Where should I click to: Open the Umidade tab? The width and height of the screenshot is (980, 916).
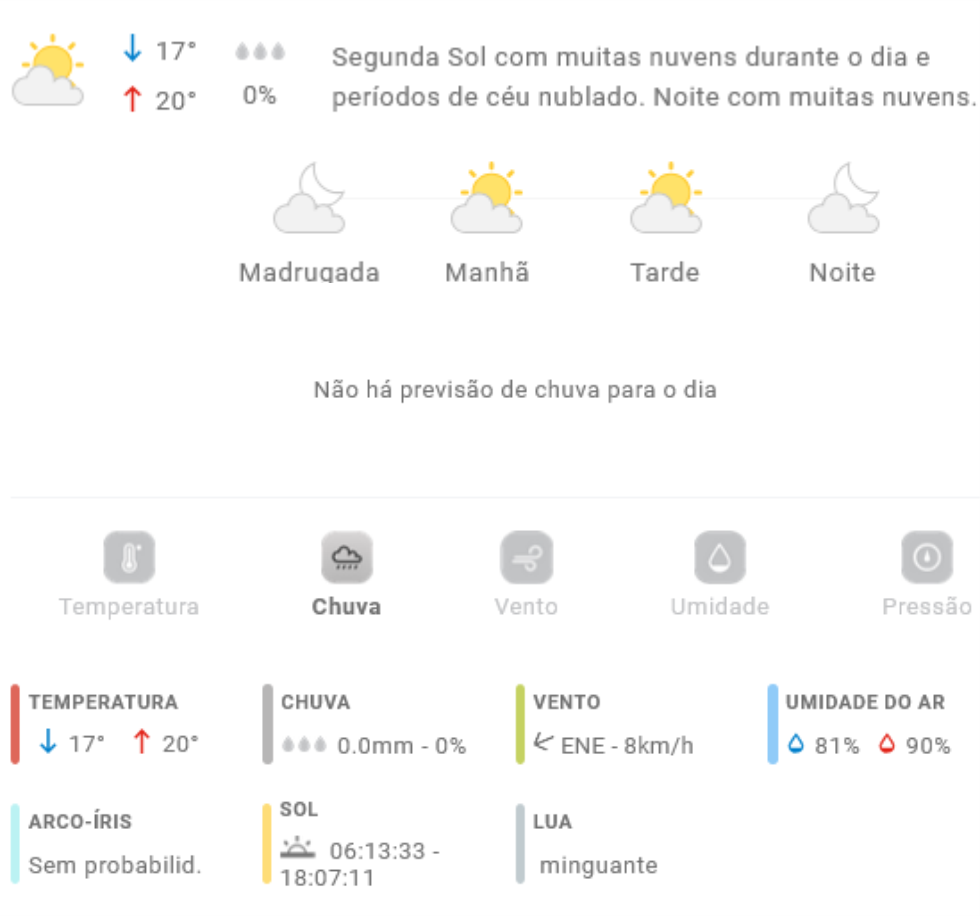coord(720,574)
